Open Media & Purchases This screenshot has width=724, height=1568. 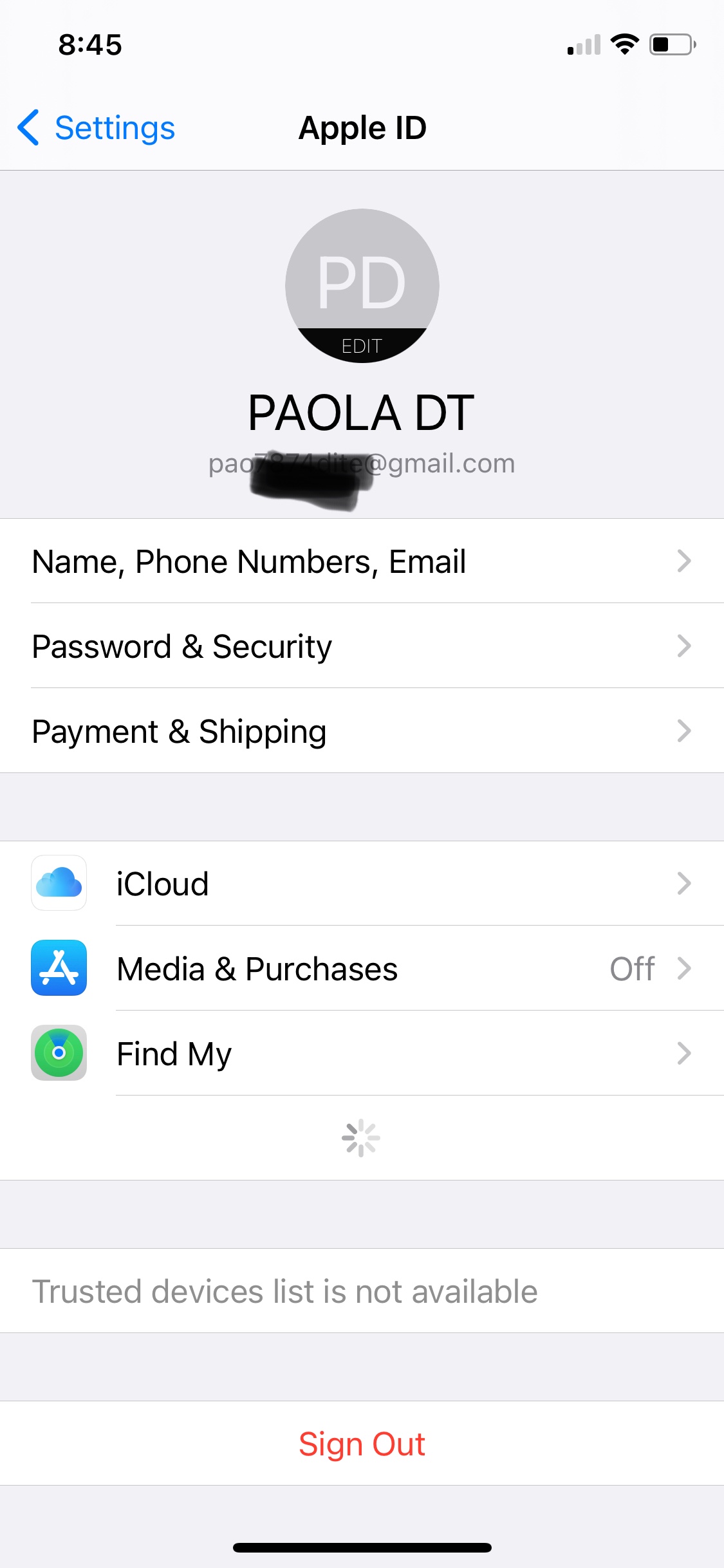click(x=362, y=968)
